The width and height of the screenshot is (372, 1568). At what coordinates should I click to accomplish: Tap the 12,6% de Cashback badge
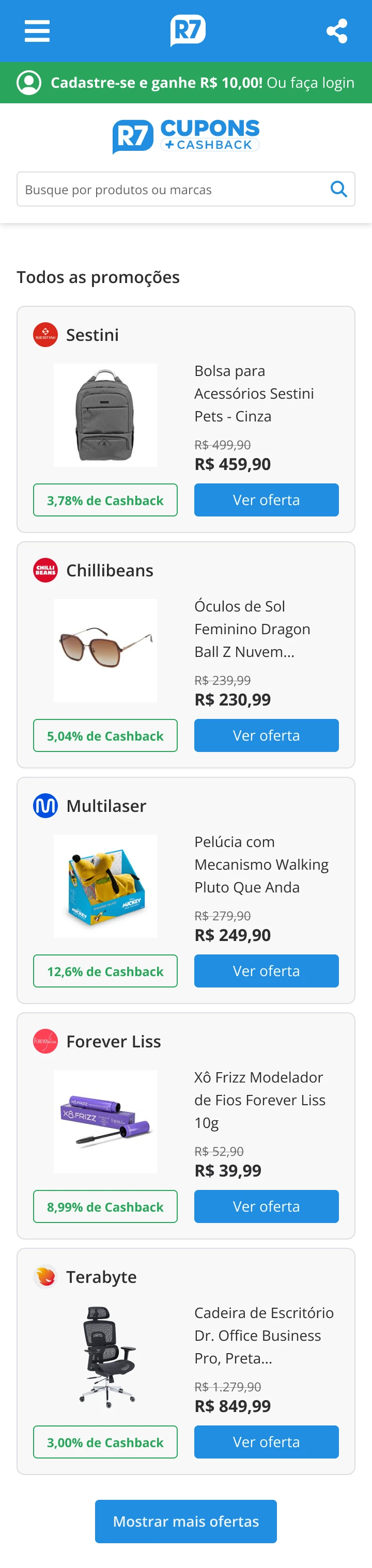(x=105, y=971)
